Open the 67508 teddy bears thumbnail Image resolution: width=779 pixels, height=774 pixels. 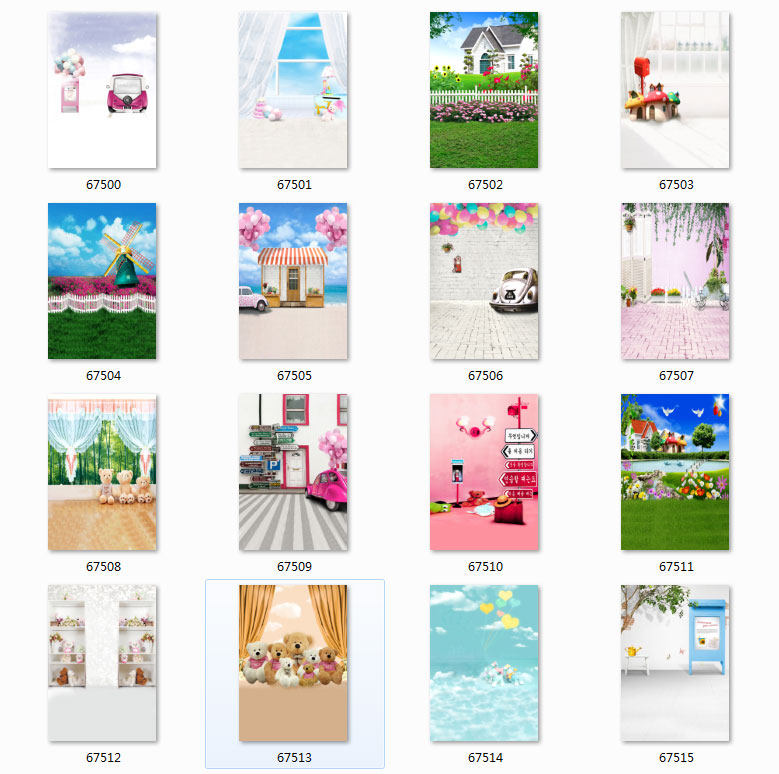tap(102, 472)
